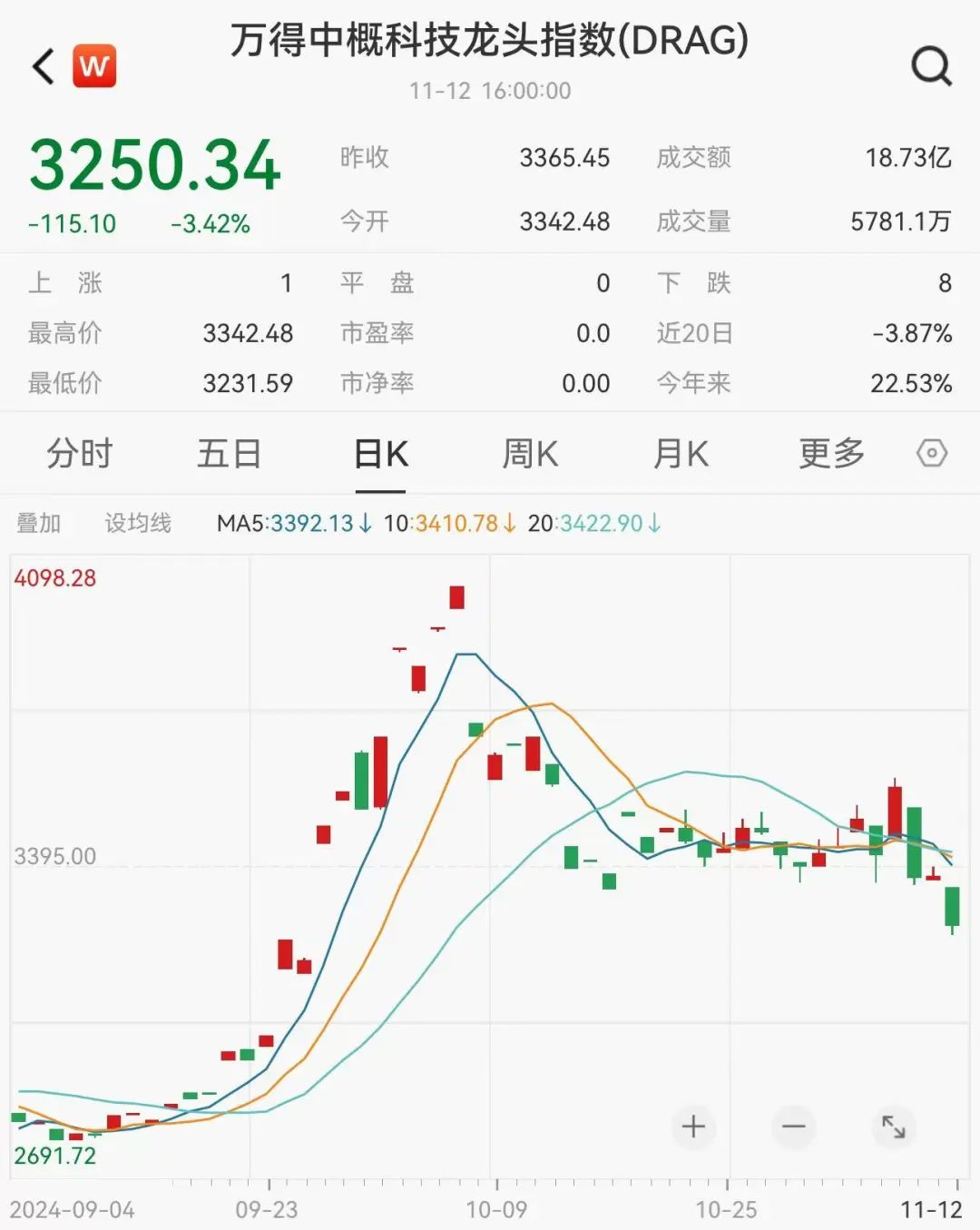Switch to the 月K chart tab
The width and height of the screenshot is (980, 1230).
tap(681, 453)
